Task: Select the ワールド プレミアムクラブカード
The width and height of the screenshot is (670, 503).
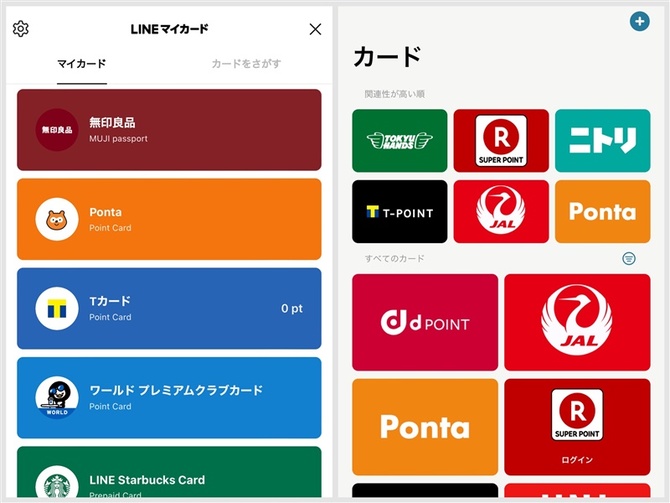Action: [x=169, y=397]
